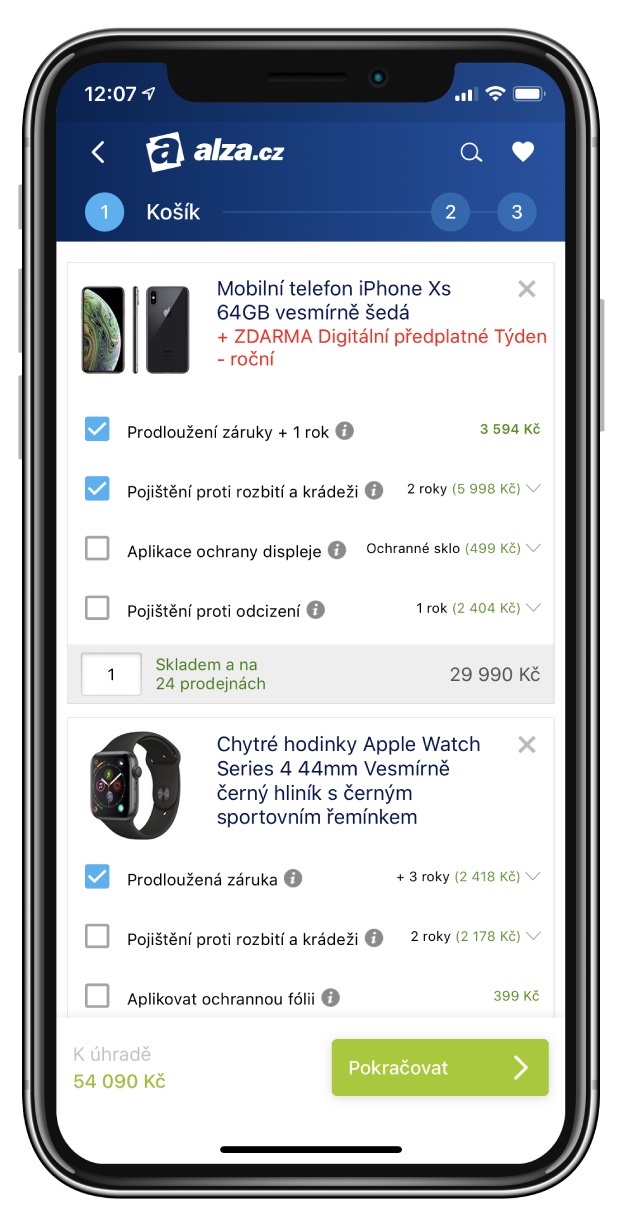The height and width of the screenshot is (1224, 635).
Task: Open the search magnifier icon
Action: [x=470, y=152]
